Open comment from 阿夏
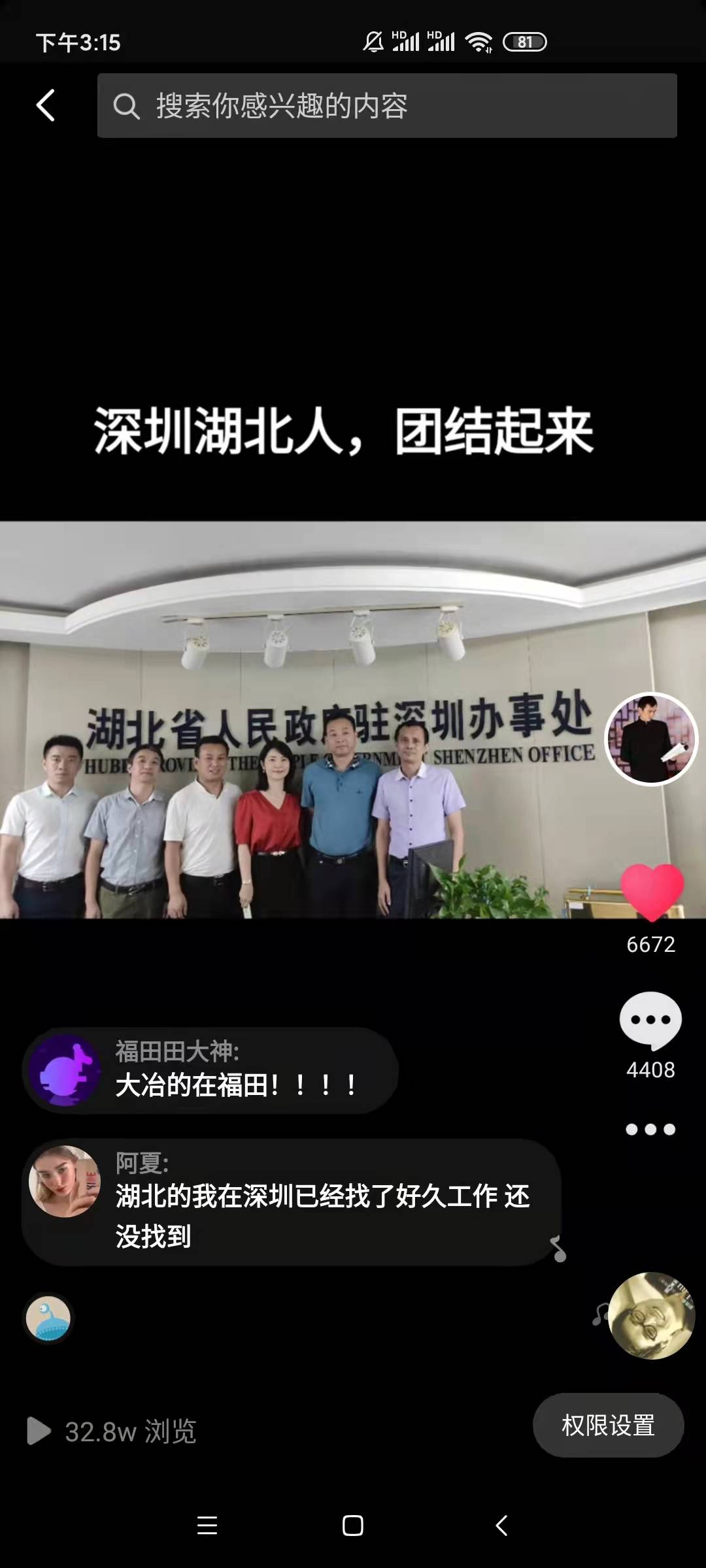This screenshot has width=706, height=1568. (x=292, y=1201)
